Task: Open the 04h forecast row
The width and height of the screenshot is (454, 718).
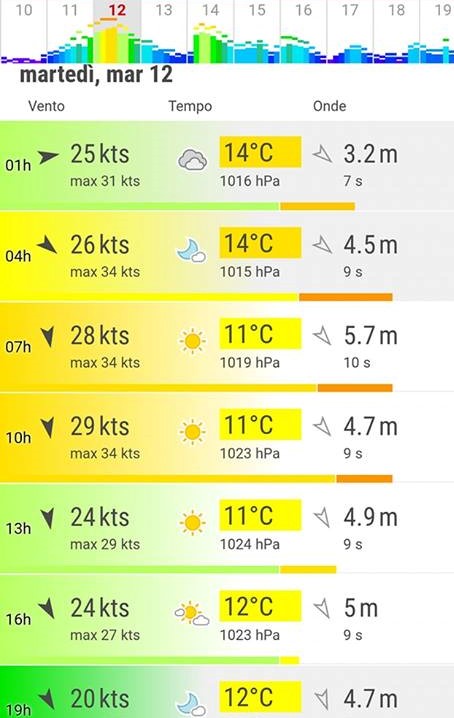Action: 227,256
